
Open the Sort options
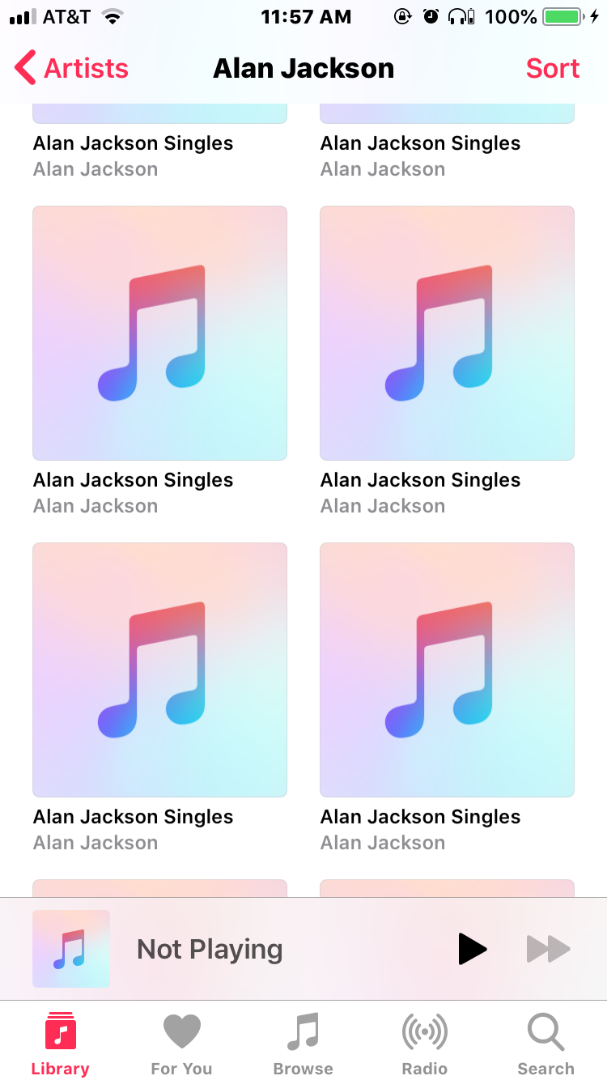click(x=552, y=68)
